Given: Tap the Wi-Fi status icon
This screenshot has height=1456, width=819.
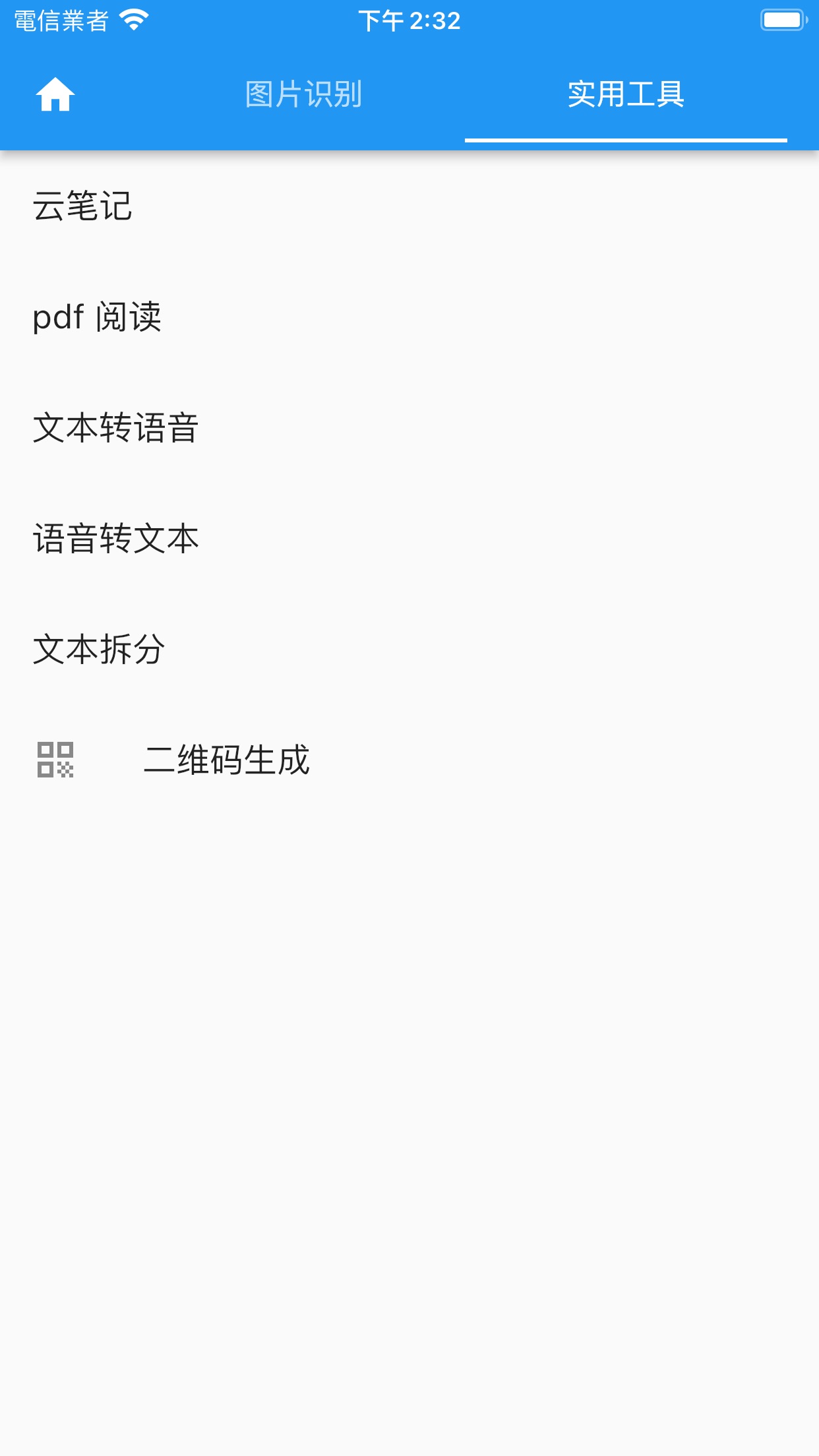Looking at the screenshot, I should click(135, 21).
